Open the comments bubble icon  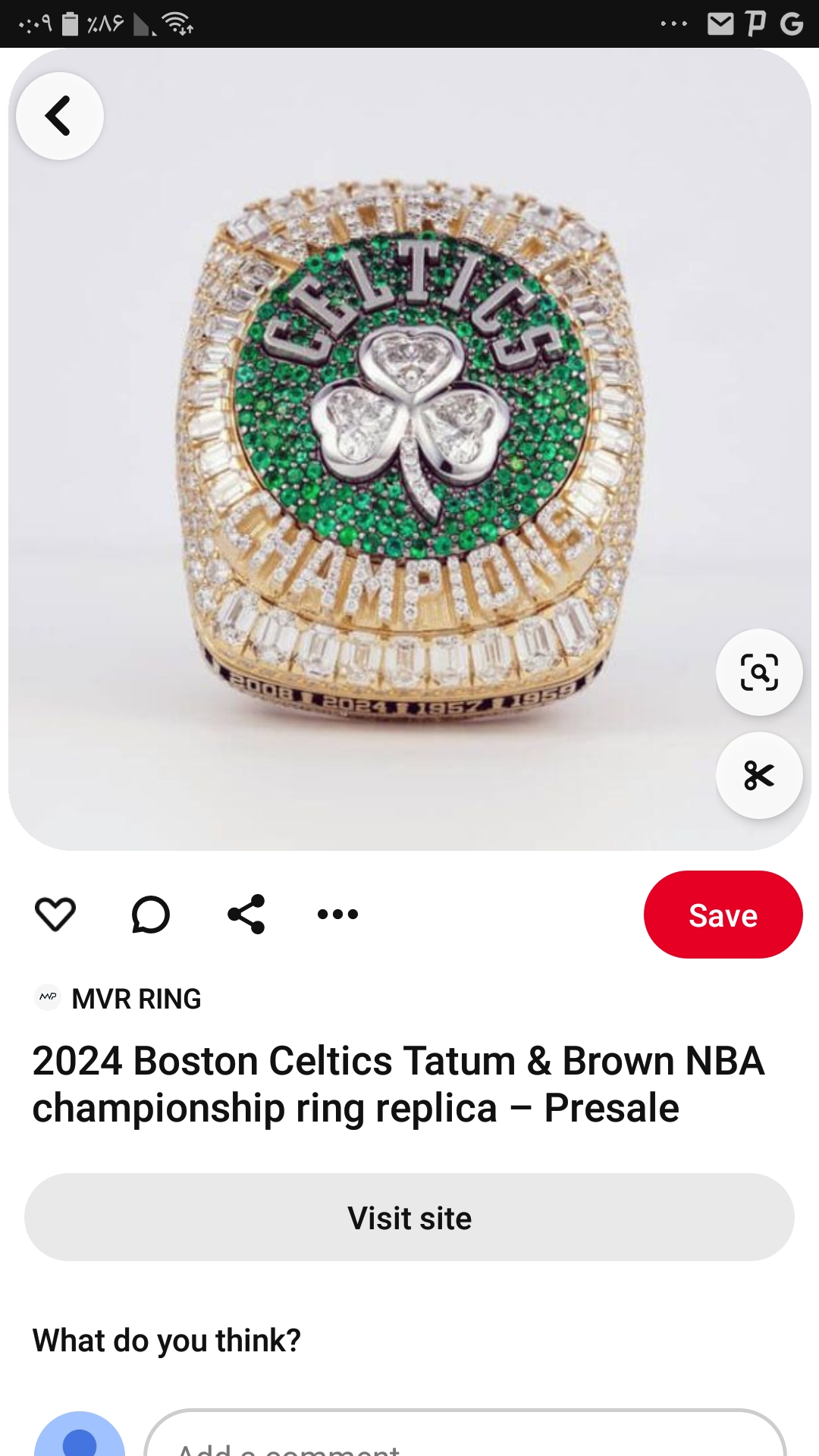click(150, 914)
